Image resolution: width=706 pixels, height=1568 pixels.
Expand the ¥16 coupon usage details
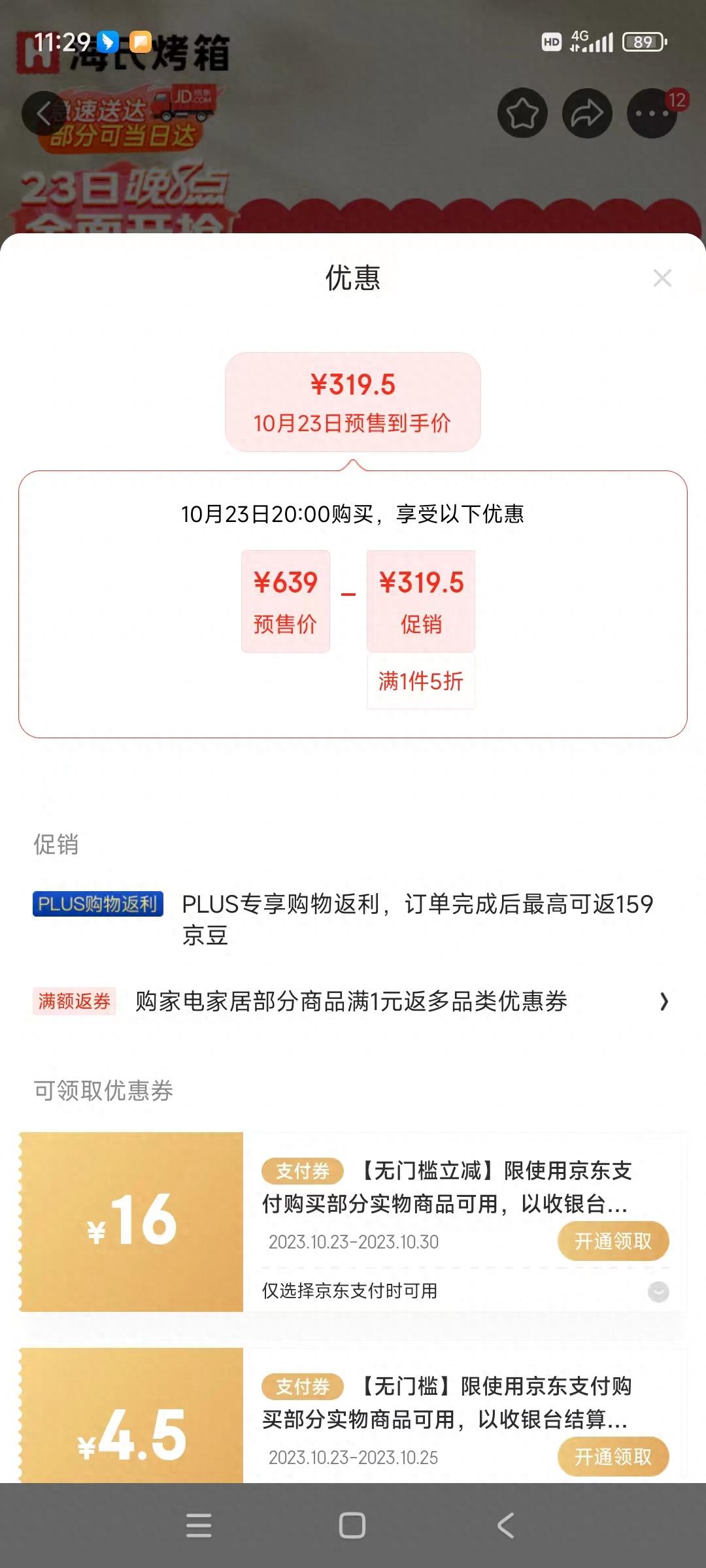tap(658, 1292)
